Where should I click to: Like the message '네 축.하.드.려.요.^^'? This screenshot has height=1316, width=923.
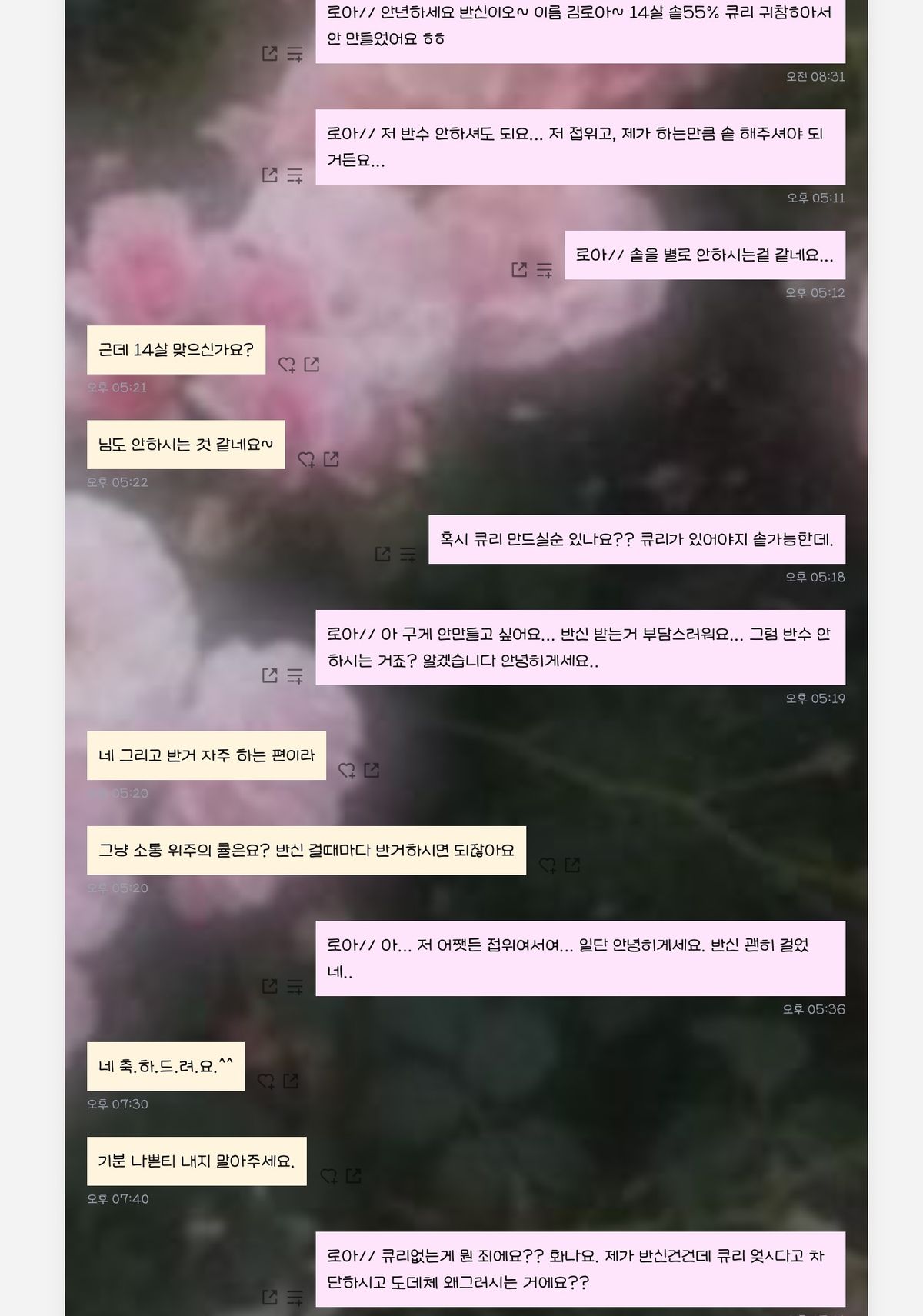click(x=265, y=1081)
